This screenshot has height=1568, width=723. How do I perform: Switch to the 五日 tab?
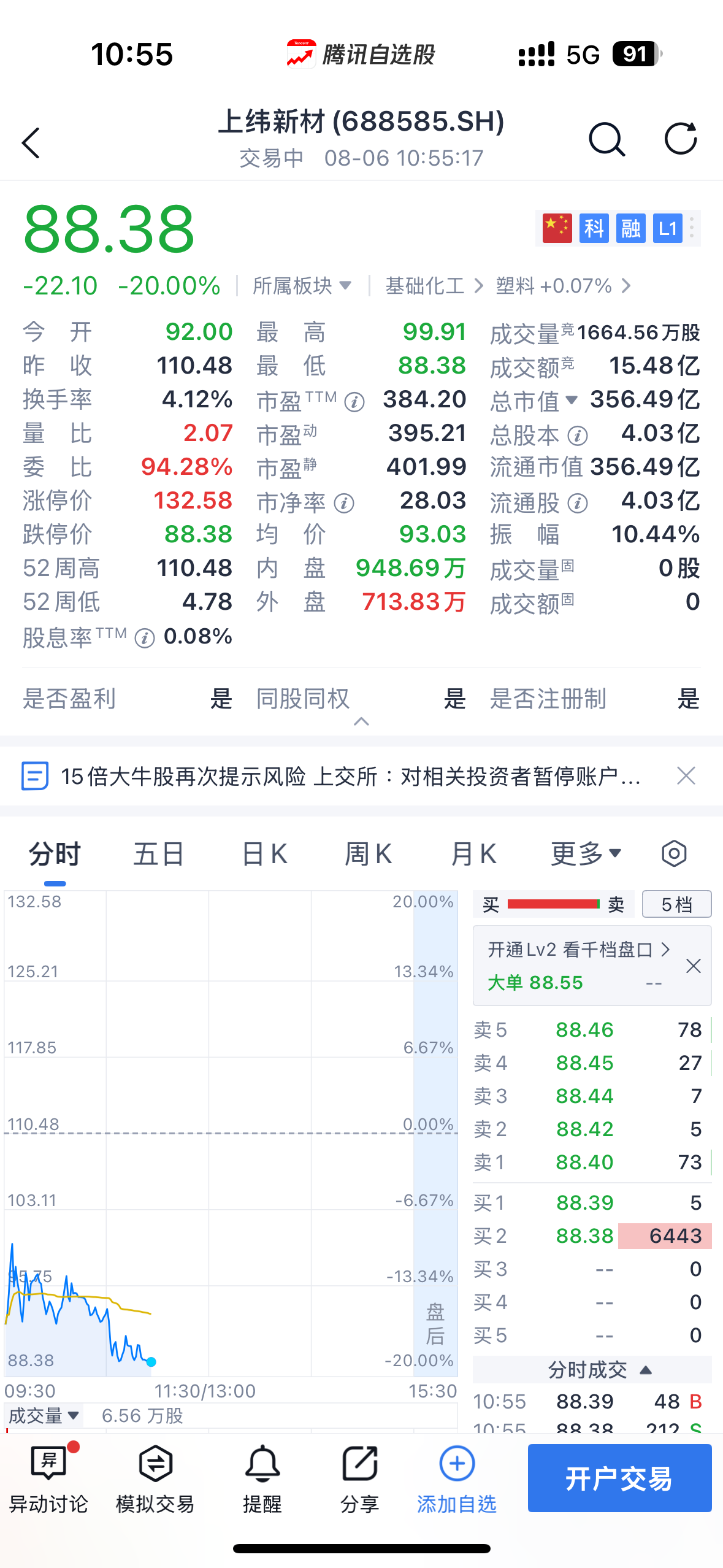[157, 853]
